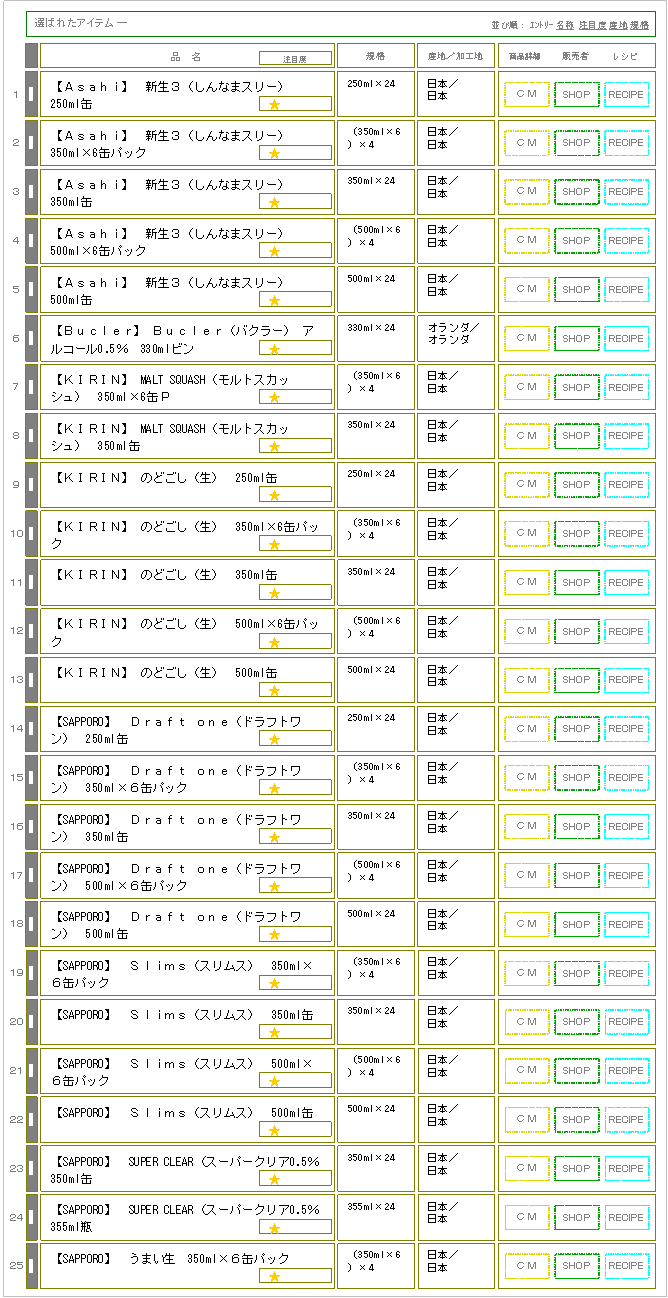The width and height of the screenshot is (668, 1298).
Task: View CM for SAPPORO うまい生 350ml×6缶パック
Action: 527,1265
